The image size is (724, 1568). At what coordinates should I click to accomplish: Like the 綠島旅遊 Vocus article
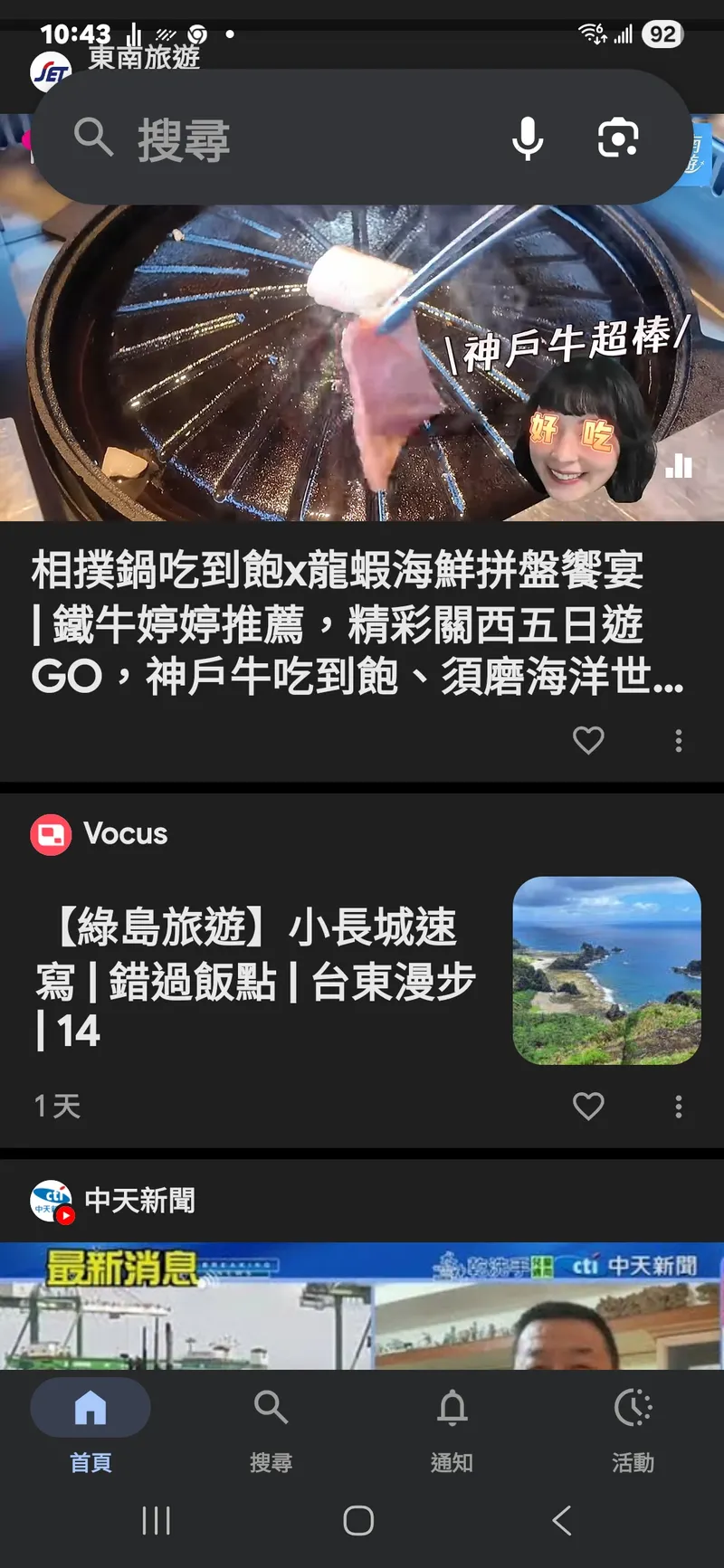tap(588, 1106)
